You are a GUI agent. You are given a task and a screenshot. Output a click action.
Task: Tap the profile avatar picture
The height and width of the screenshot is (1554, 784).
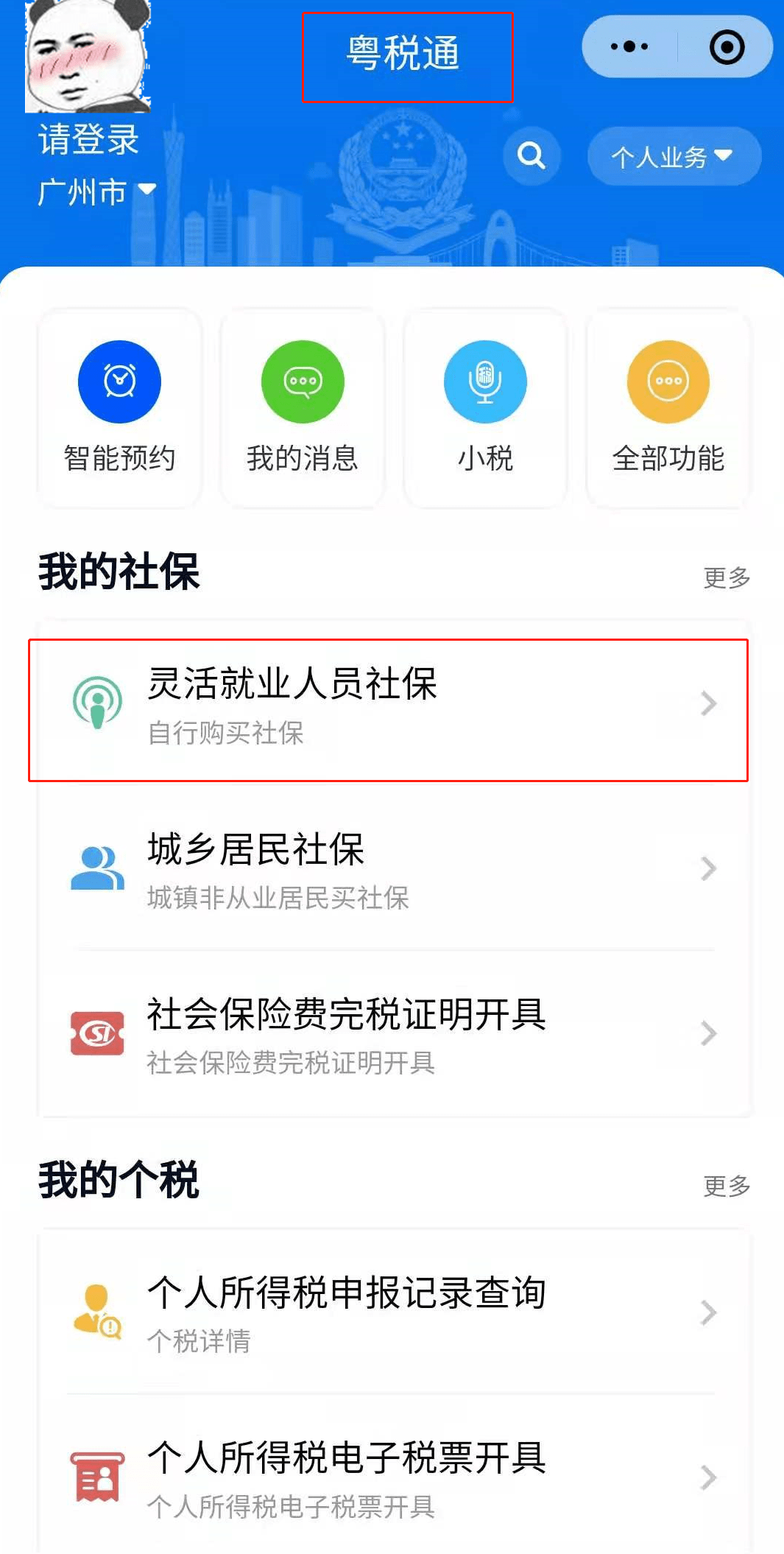[x=88, y=56]
